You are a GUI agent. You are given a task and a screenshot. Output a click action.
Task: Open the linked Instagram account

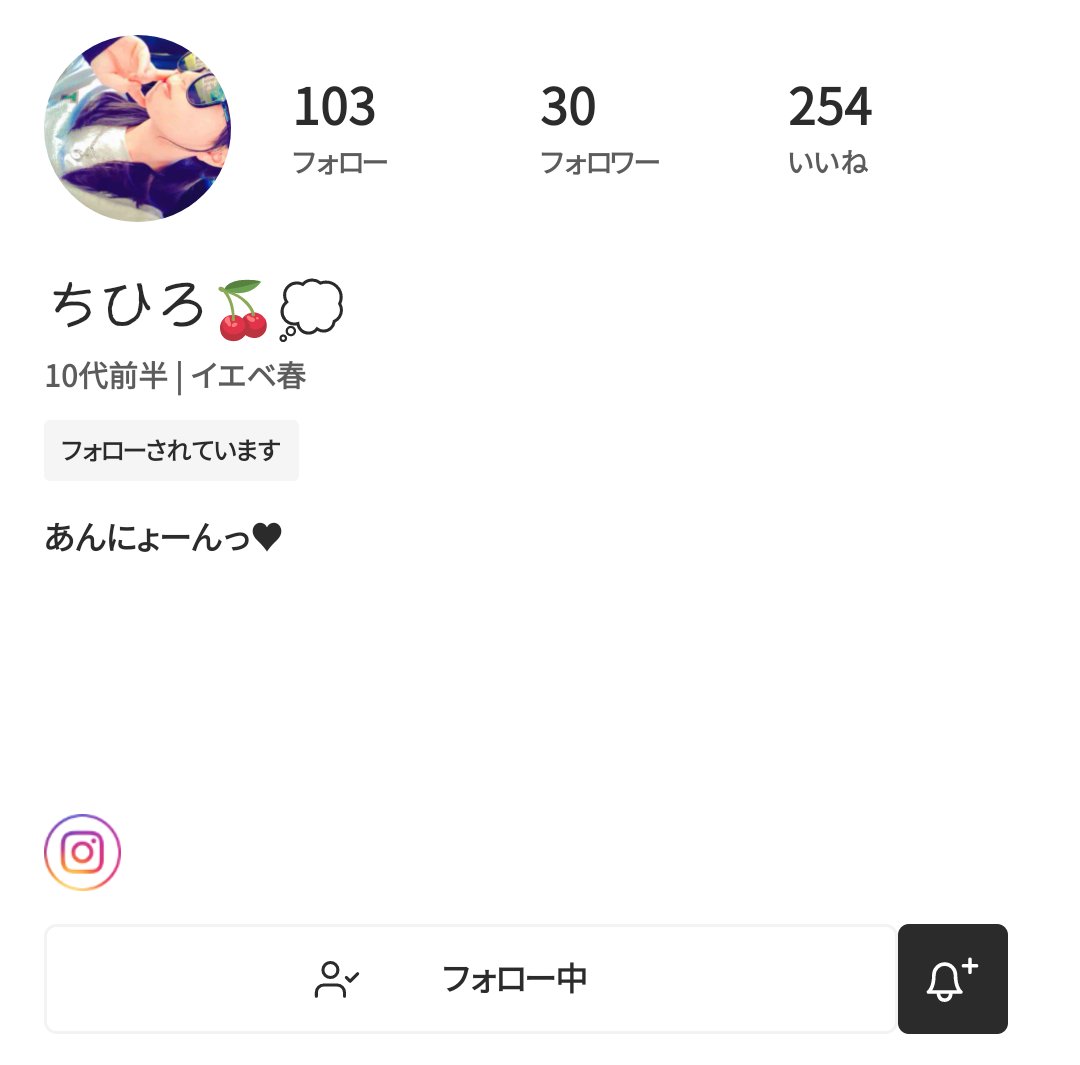tap(82, 852)
